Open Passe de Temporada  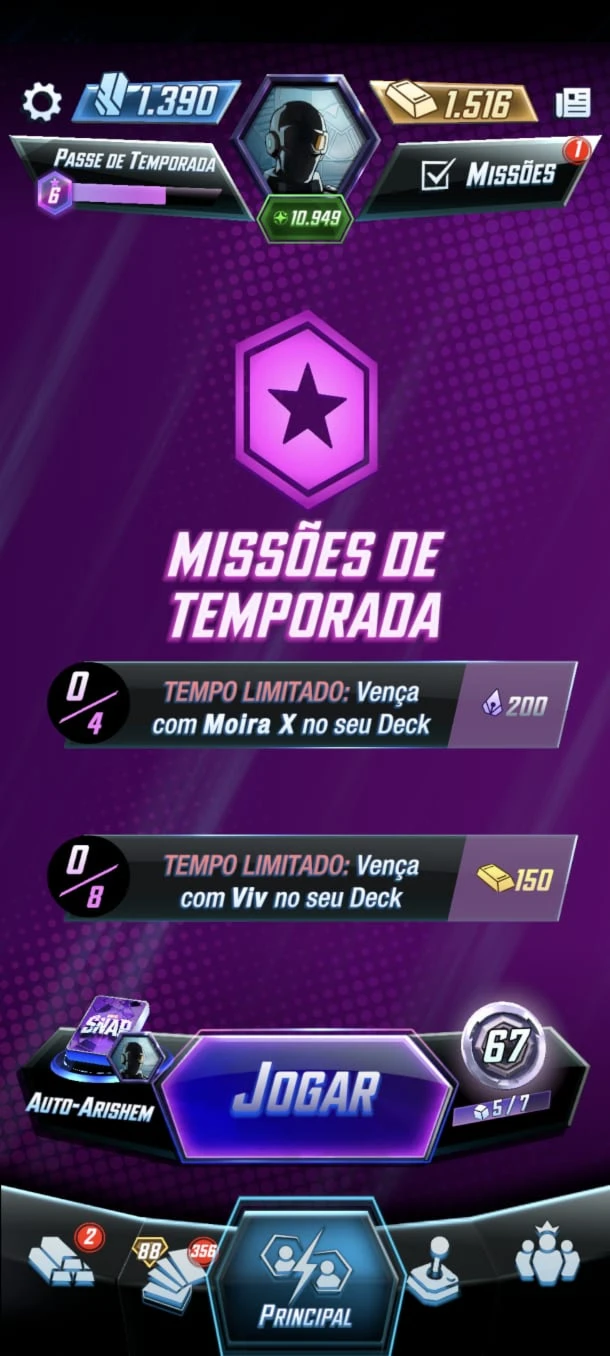point(130,177)
